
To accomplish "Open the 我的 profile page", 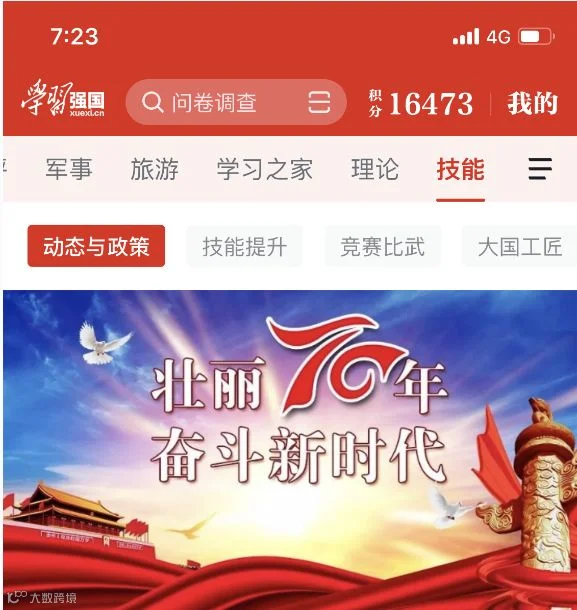I will [x=532, y=103].
